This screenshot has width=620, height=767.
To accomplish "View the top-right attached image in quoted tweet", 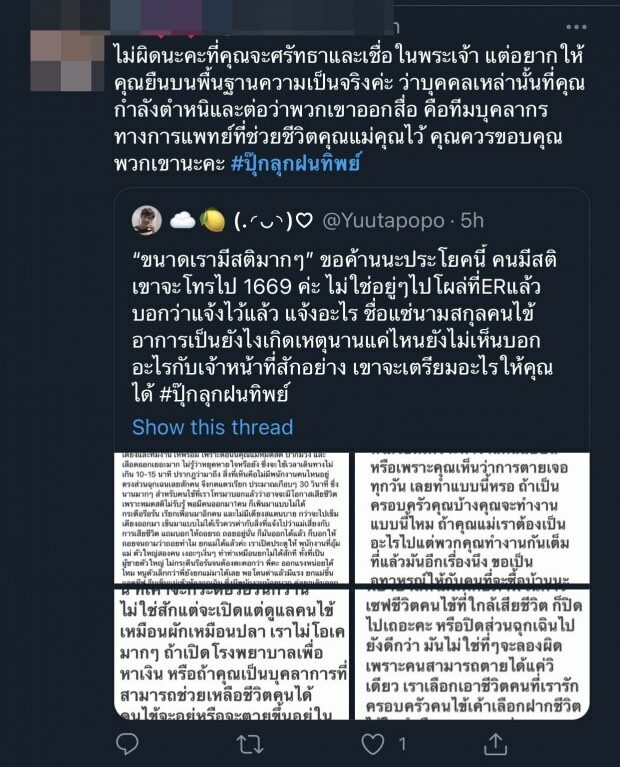I will (x=469, y=517).
